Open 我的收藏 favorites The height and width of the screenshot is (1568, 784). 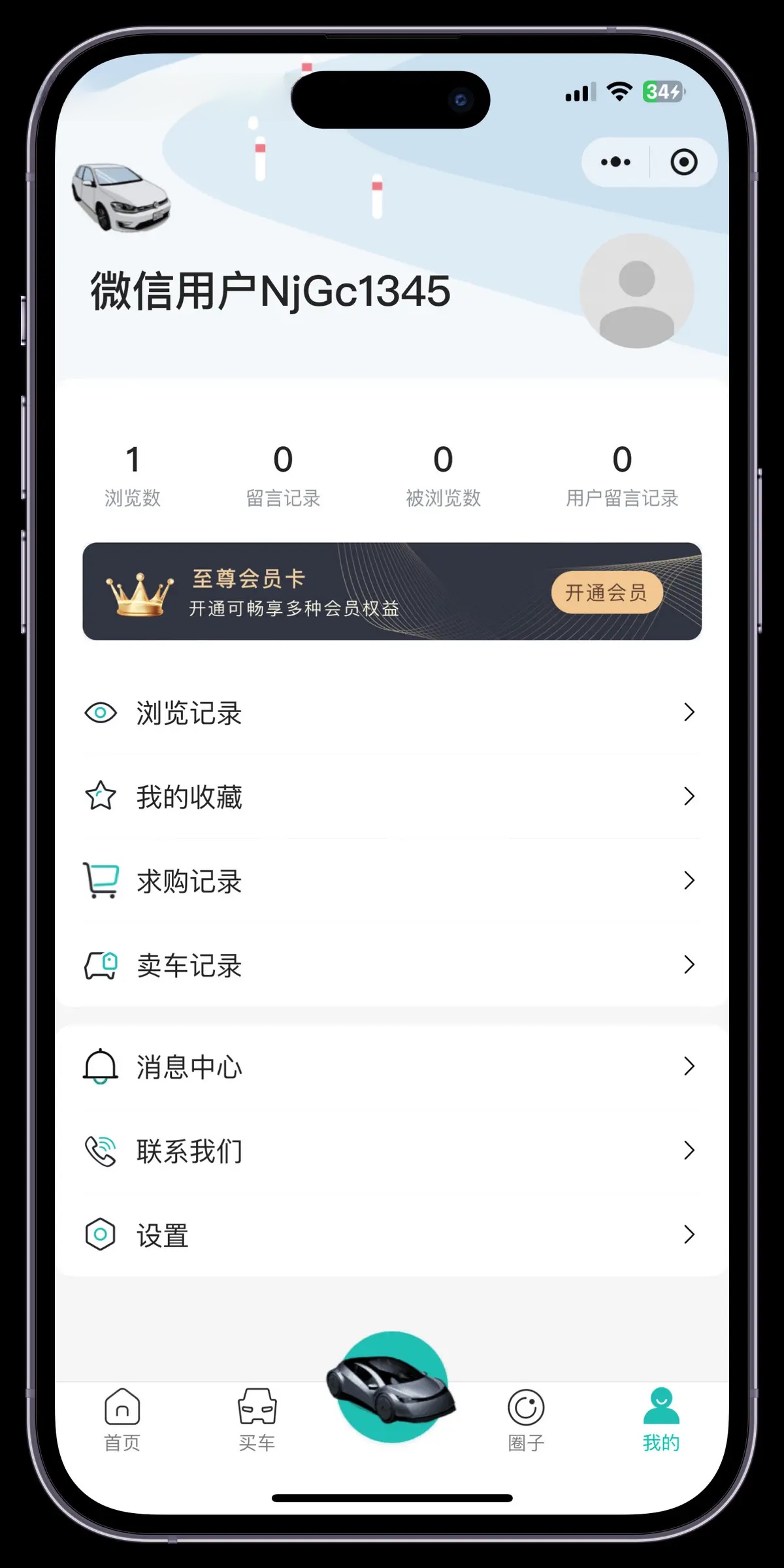pyautogui.click(x=391, y=797)
